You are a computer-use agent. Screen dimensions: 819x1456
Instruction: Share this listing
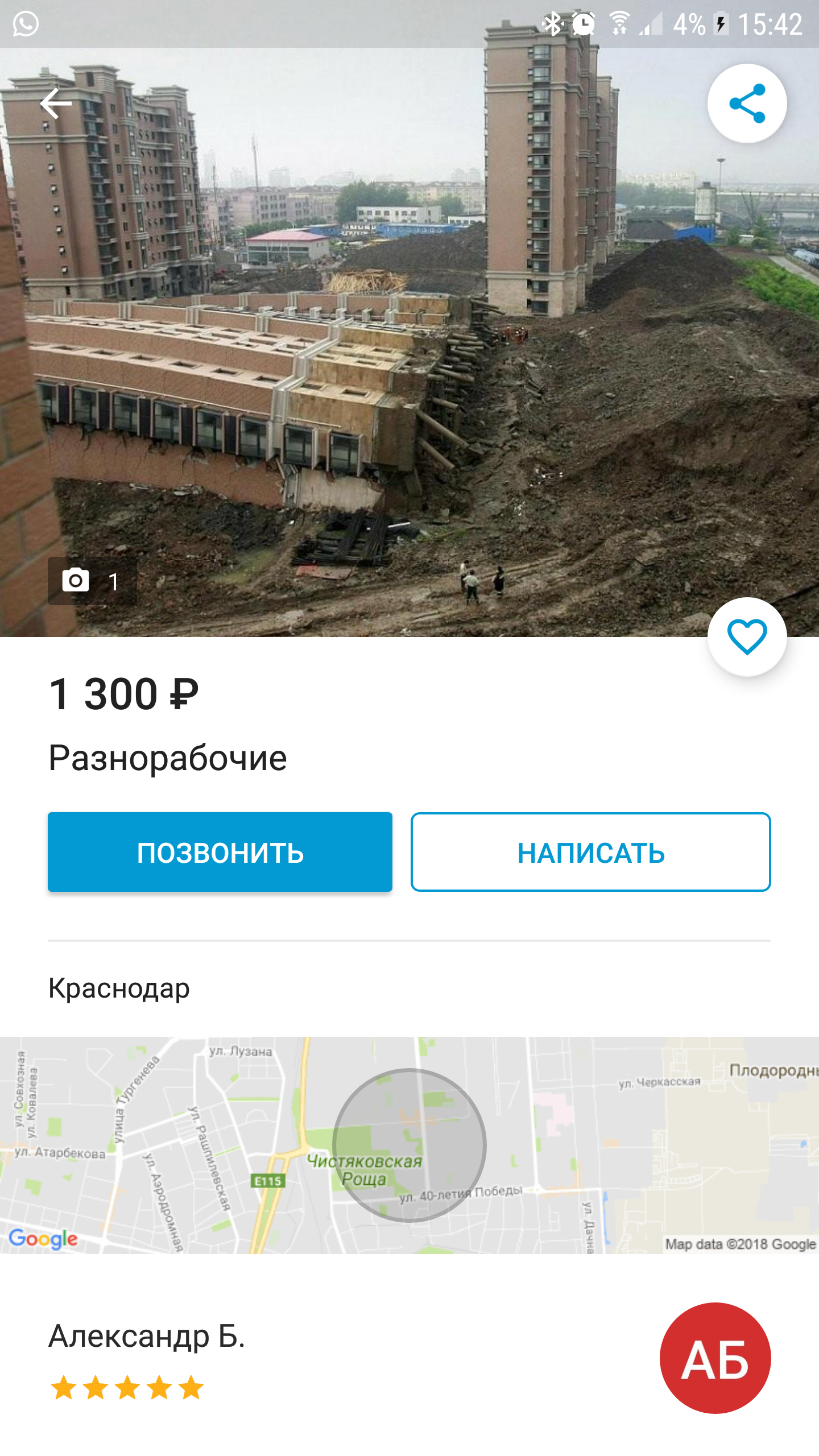747,104
